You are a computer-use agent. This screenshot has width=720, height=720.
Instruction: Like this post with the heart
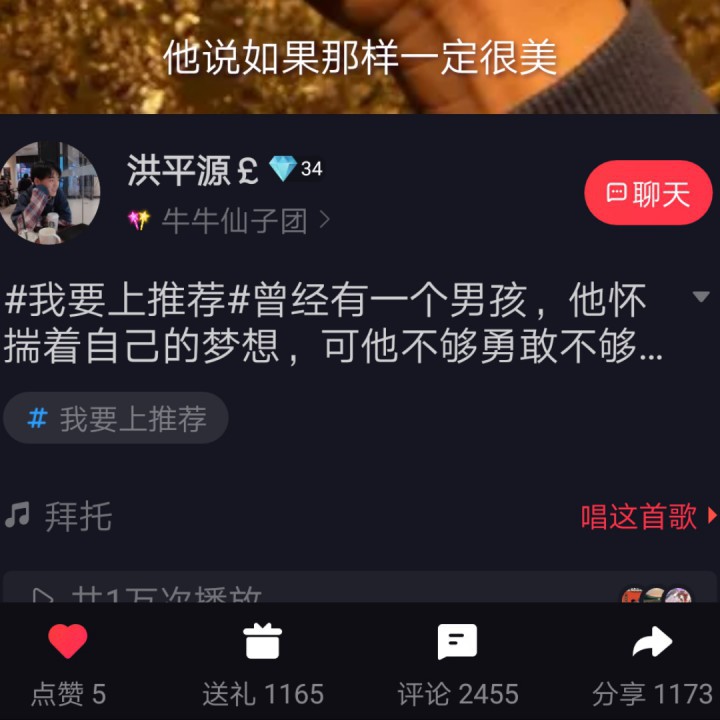pyautogui.click(x=68, y=643)
